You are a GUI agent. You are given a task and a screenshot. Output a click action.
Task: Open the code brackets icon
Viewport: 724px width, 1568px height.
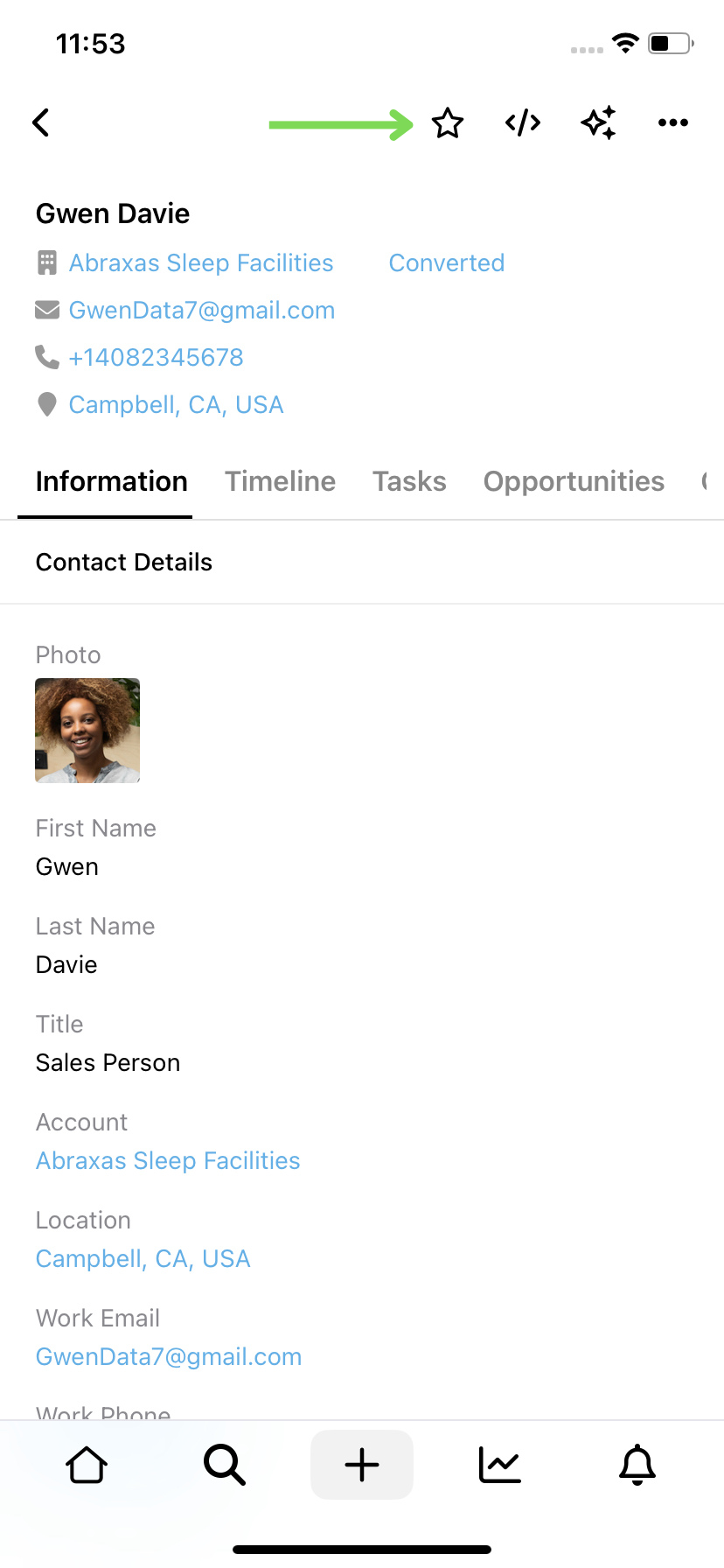(523, 123)
